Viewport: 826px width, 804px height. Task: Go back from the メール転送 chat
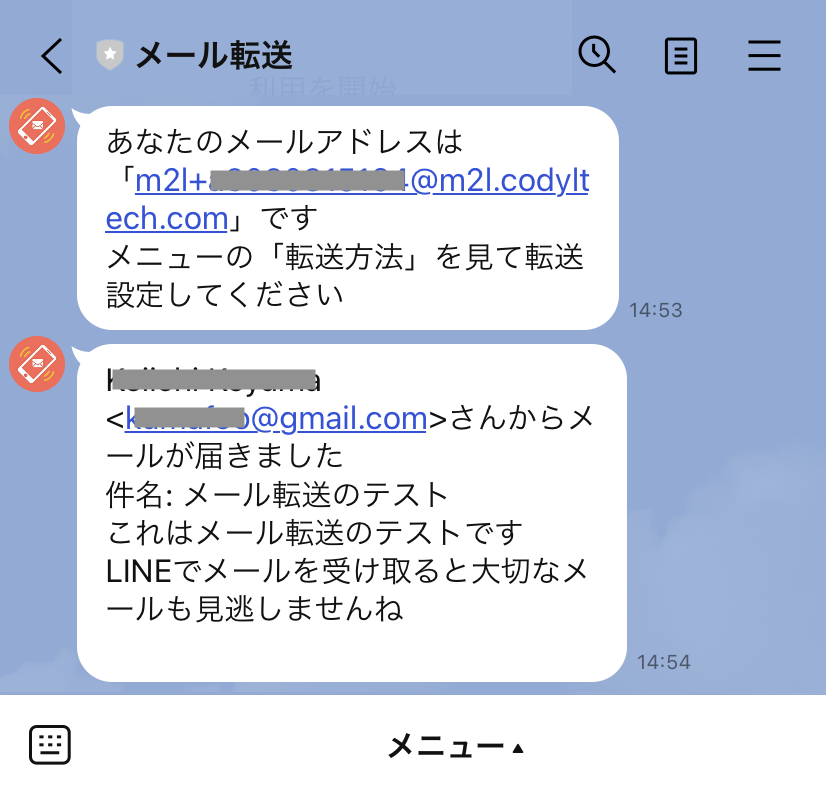coord(52,55)
